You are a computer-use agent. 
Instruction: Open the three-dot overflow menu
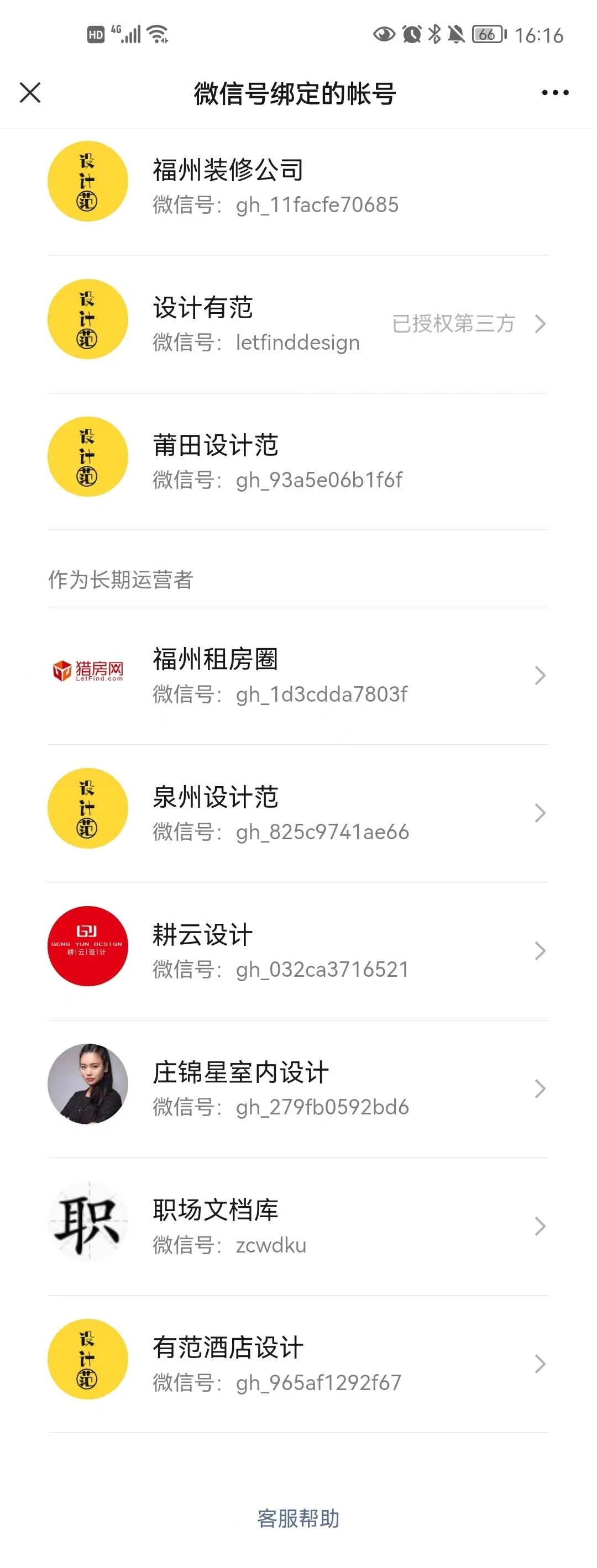pos(555,93)
